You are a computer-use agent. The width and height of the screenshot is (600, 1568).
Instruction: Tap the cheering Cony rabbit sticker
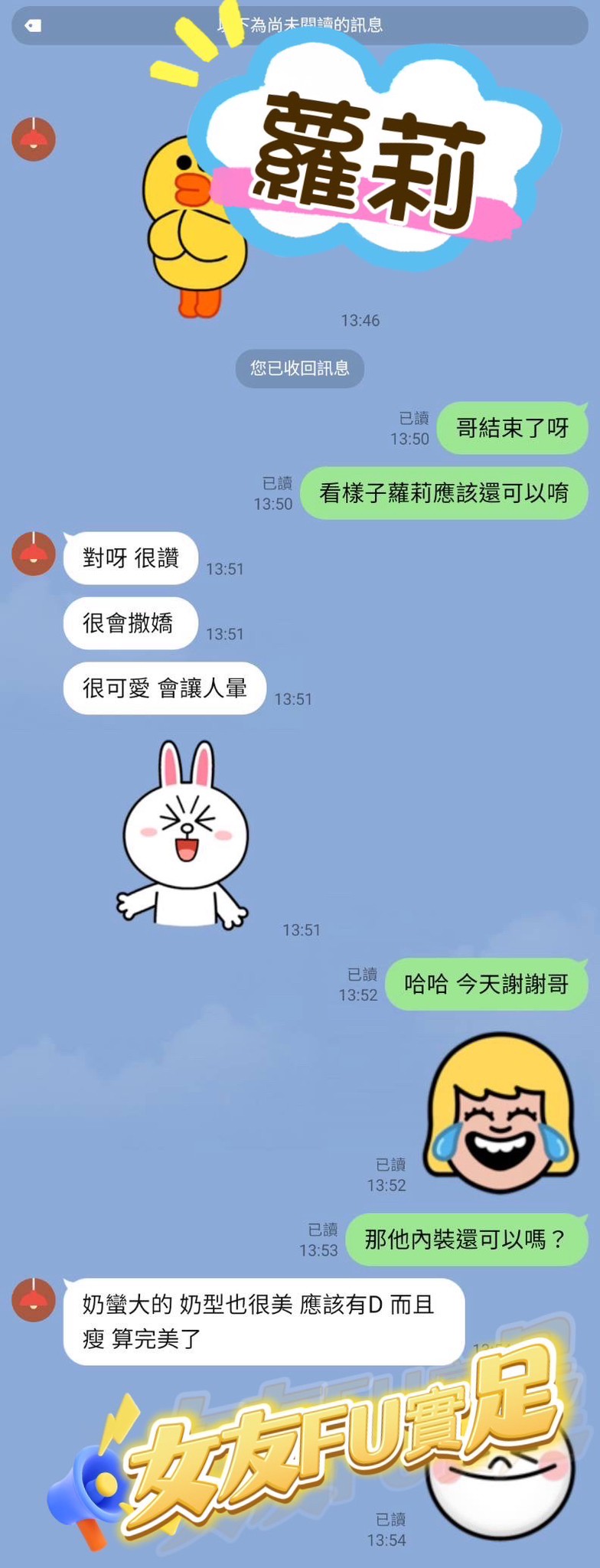184,835
